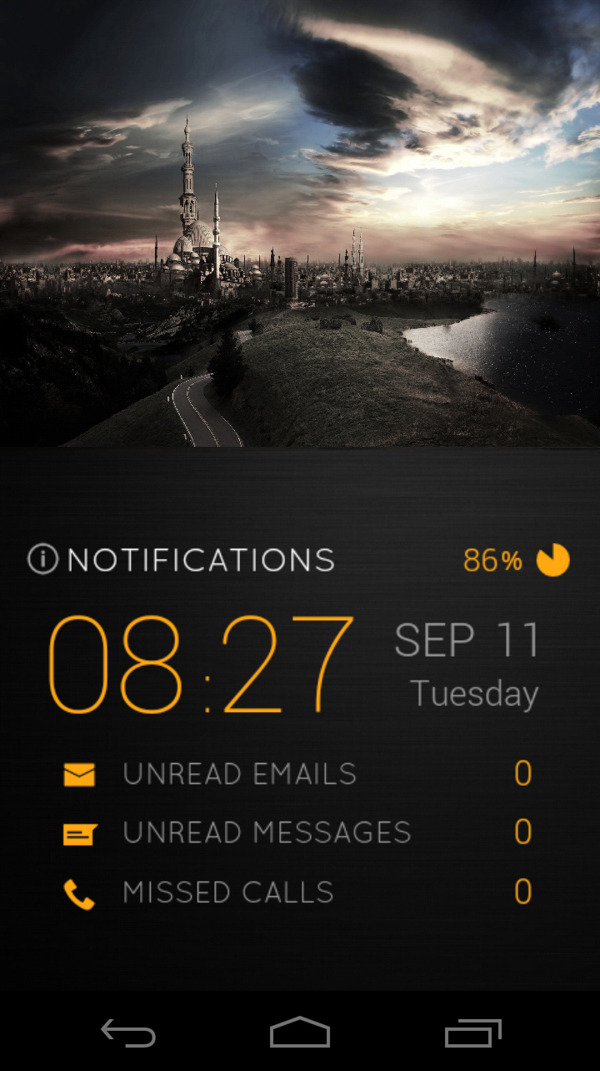
Task: Open unread emails
Action: pyautogui.click(x=239, y=774)
